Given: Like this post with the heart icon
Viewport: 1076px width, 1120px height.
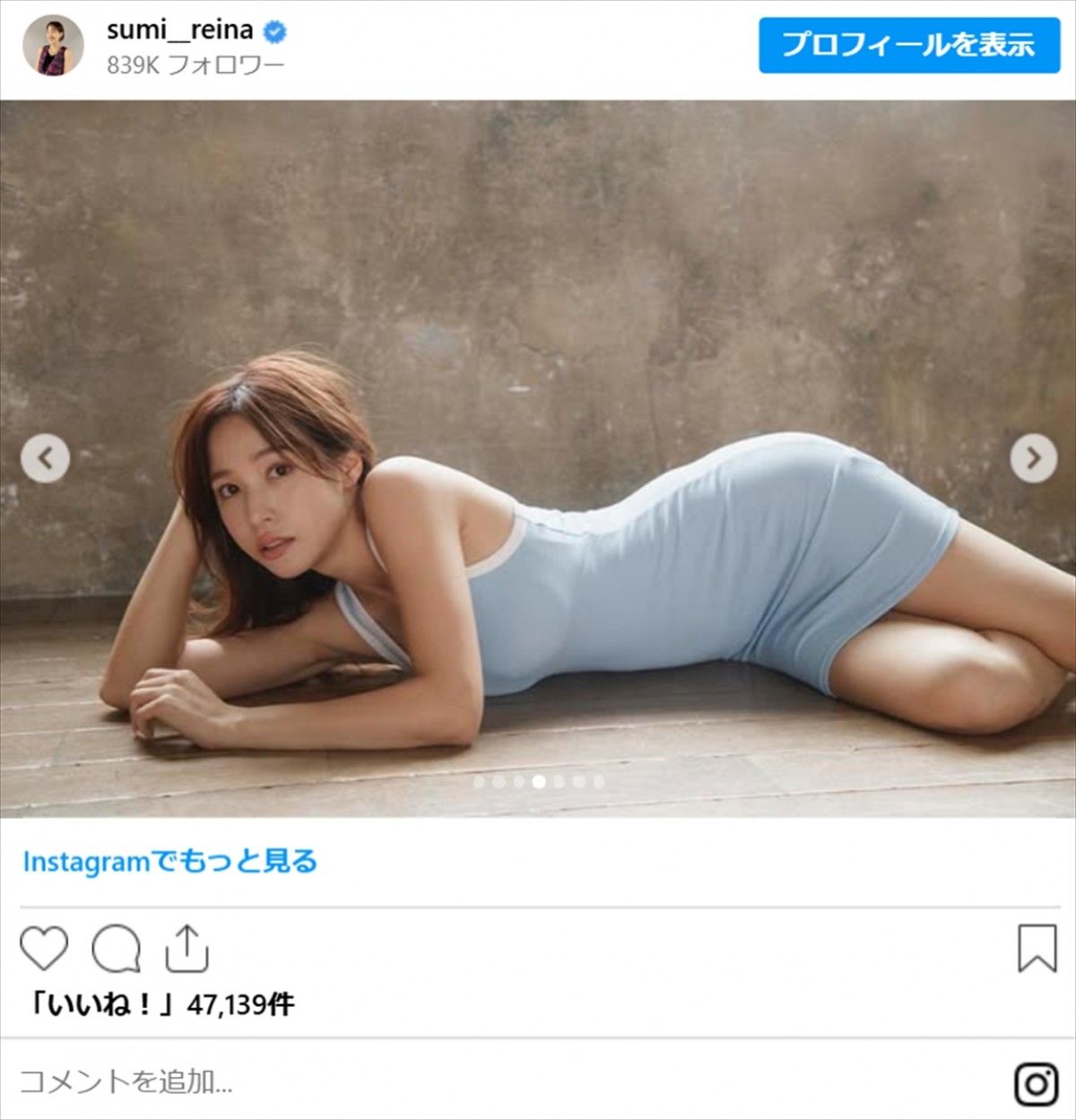Looking at the screenshot, I should [44, 948].
